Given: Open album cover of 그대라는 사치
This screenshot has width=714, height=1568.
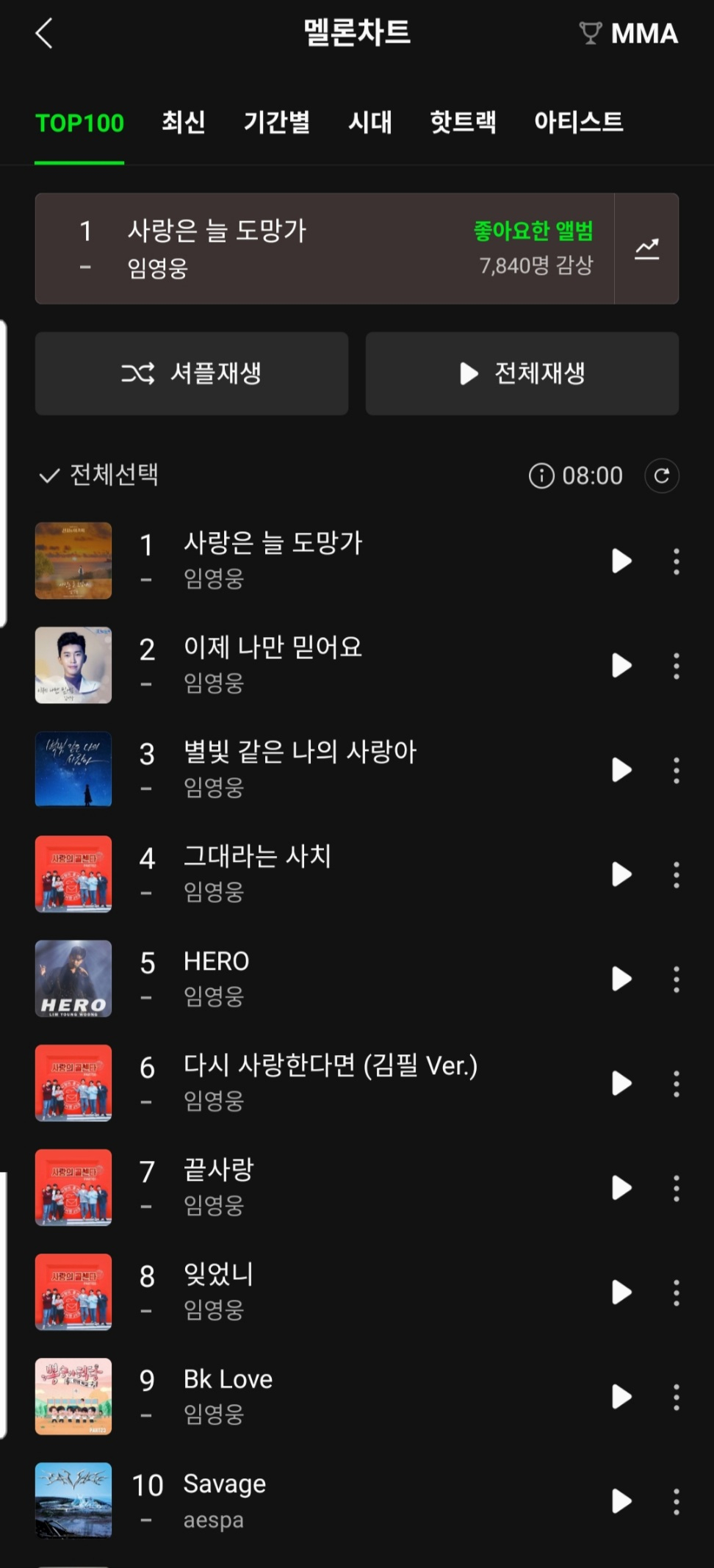Looking at the screenshot, I should 73,874.
